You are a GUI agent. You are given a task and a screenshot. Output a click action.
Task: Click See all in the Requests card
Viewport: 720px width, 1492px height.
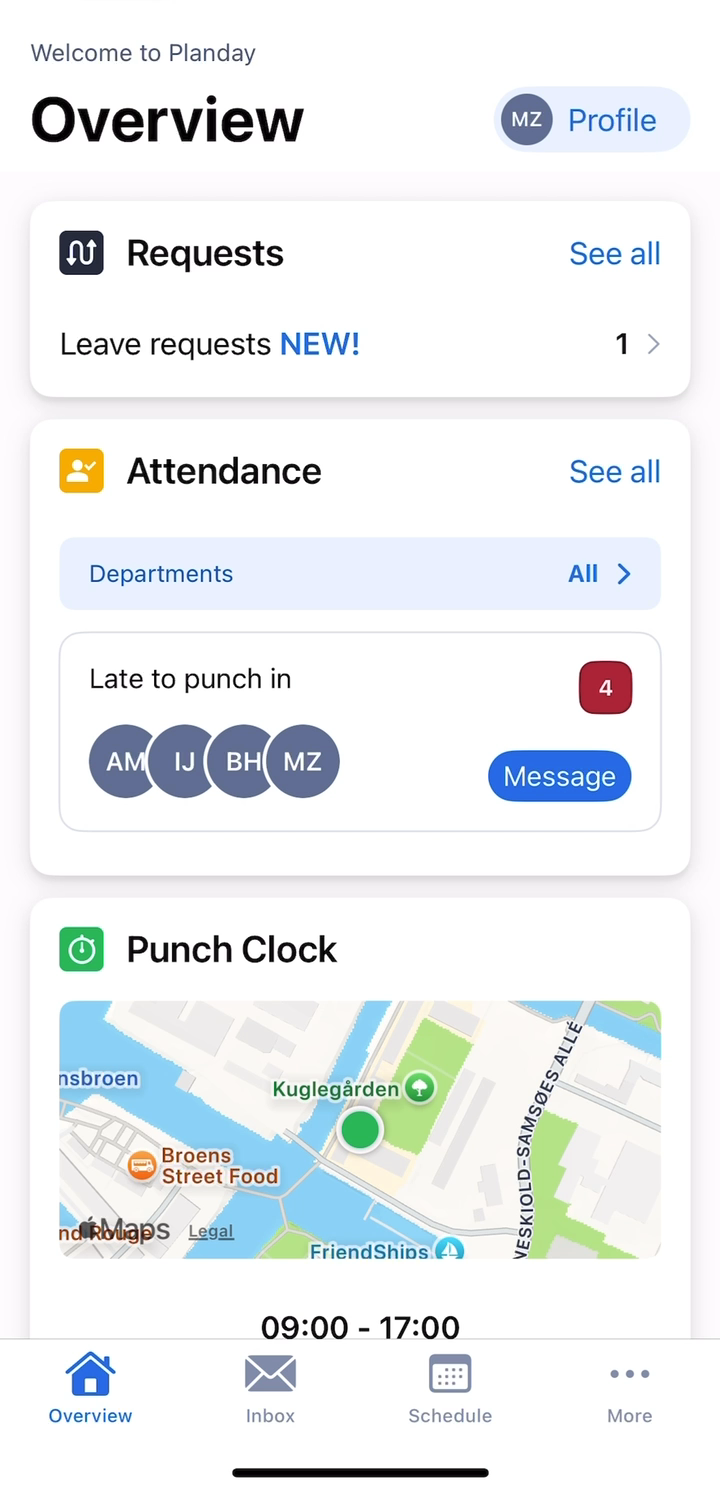[614, 253]
